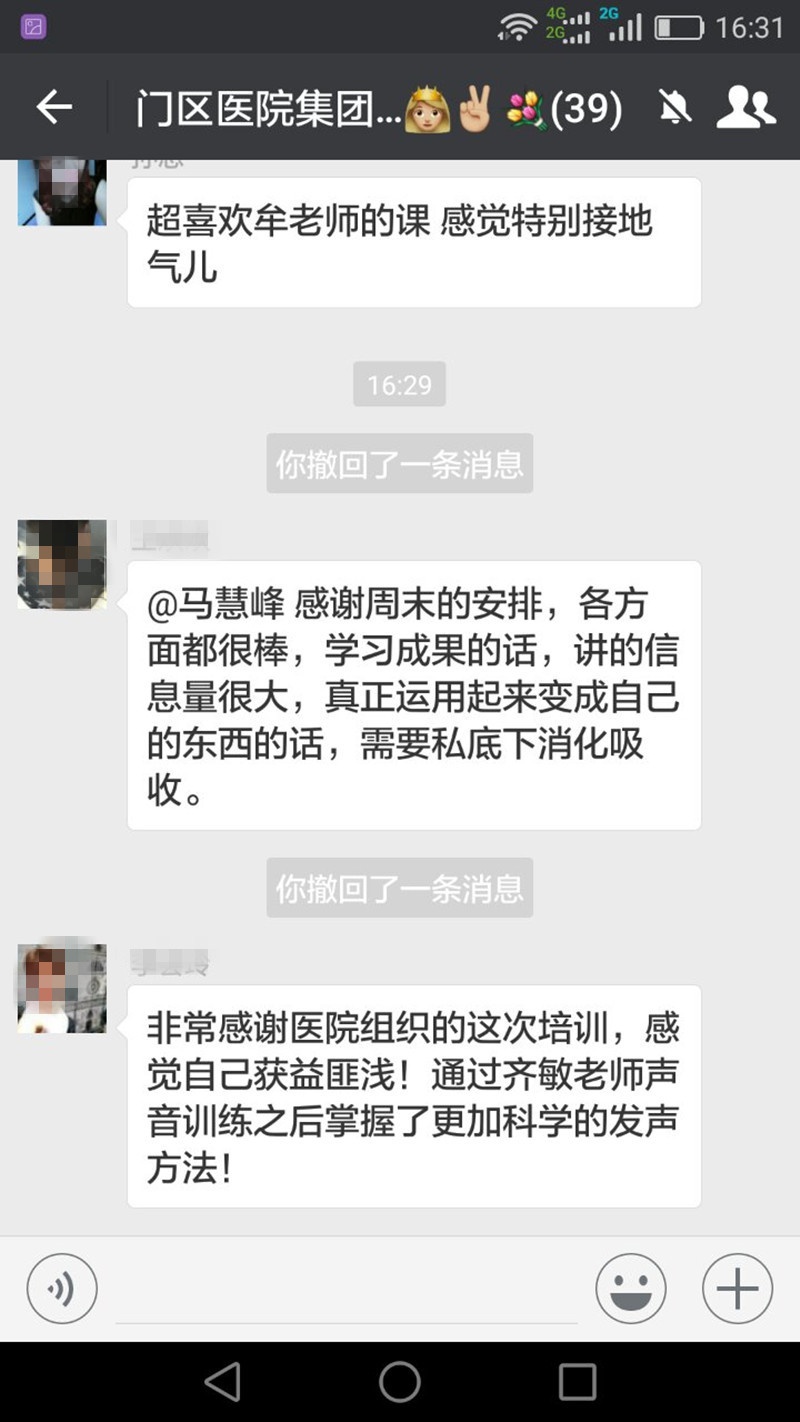Screen dimensions: 800x1422
Task: Open recent apps overview
Action: pyautogui.click(x=577, y=1382)
